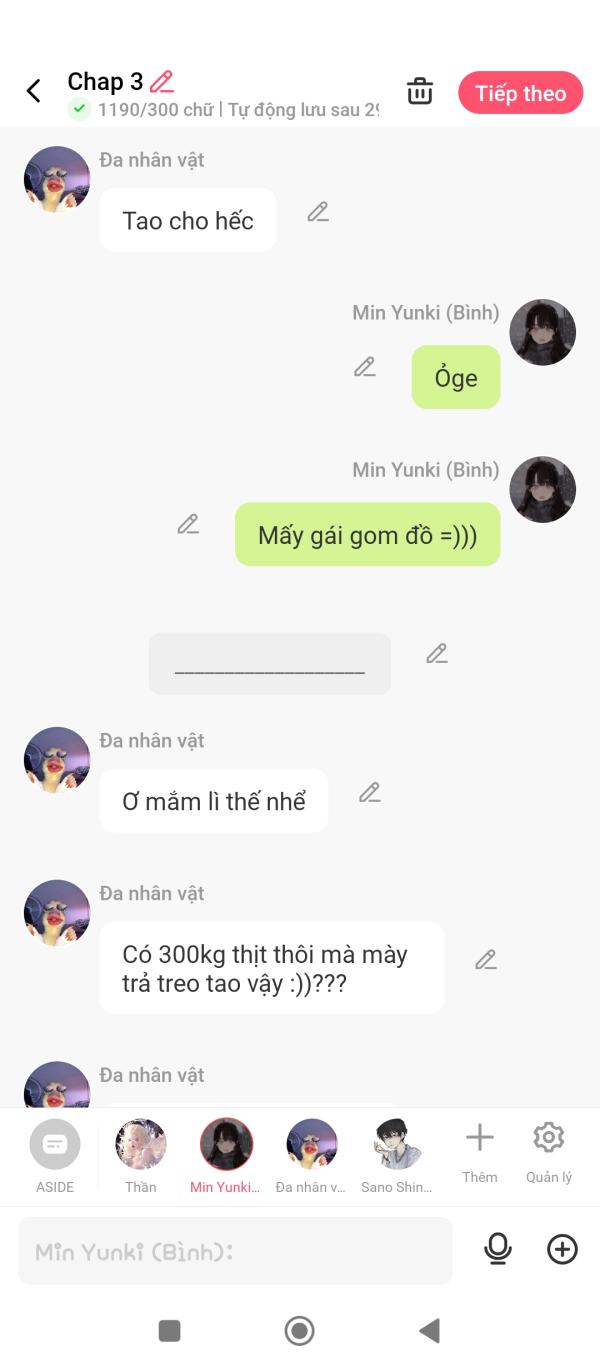600x1367 pixels.
Task: Edit the 'Có 300kg thịt' message
Action: tap(486, 960)
